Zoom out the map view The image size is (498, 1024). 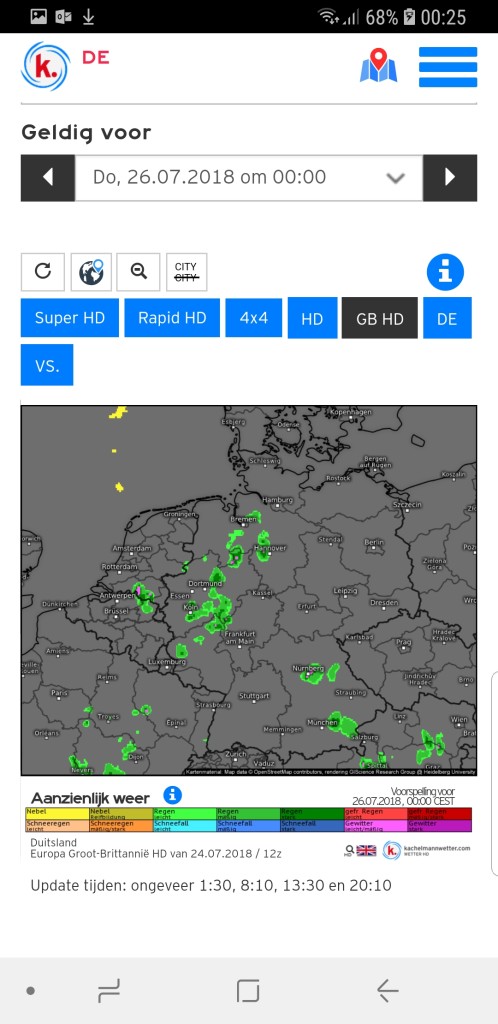(138, 272)
